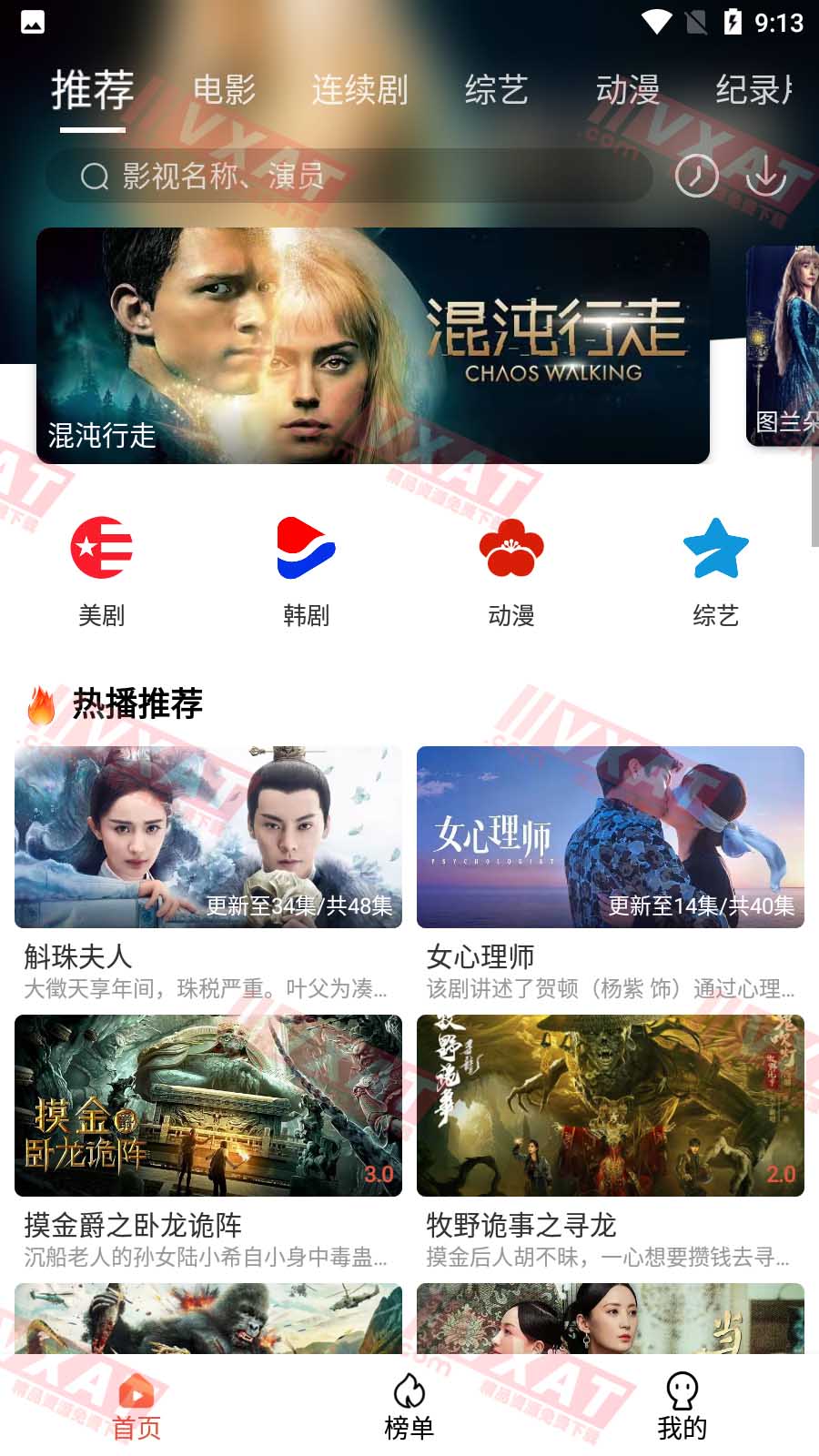The image size is (819, 1456).
Task: Open the watch history clock icon
Action: [x=696, y=176]
